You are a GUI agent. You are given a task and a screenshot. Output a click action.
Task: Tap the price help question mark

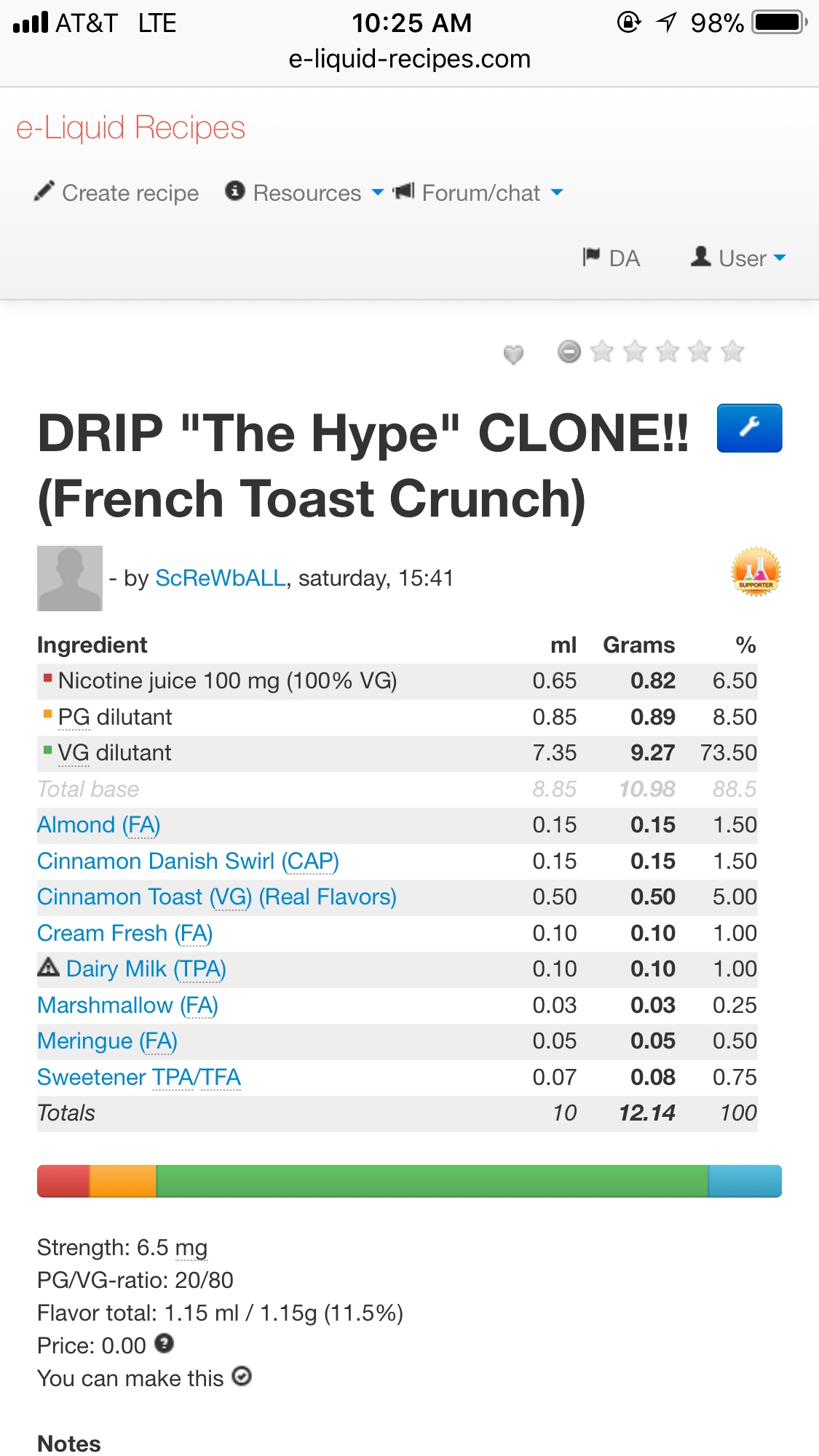click(165, 1344)
